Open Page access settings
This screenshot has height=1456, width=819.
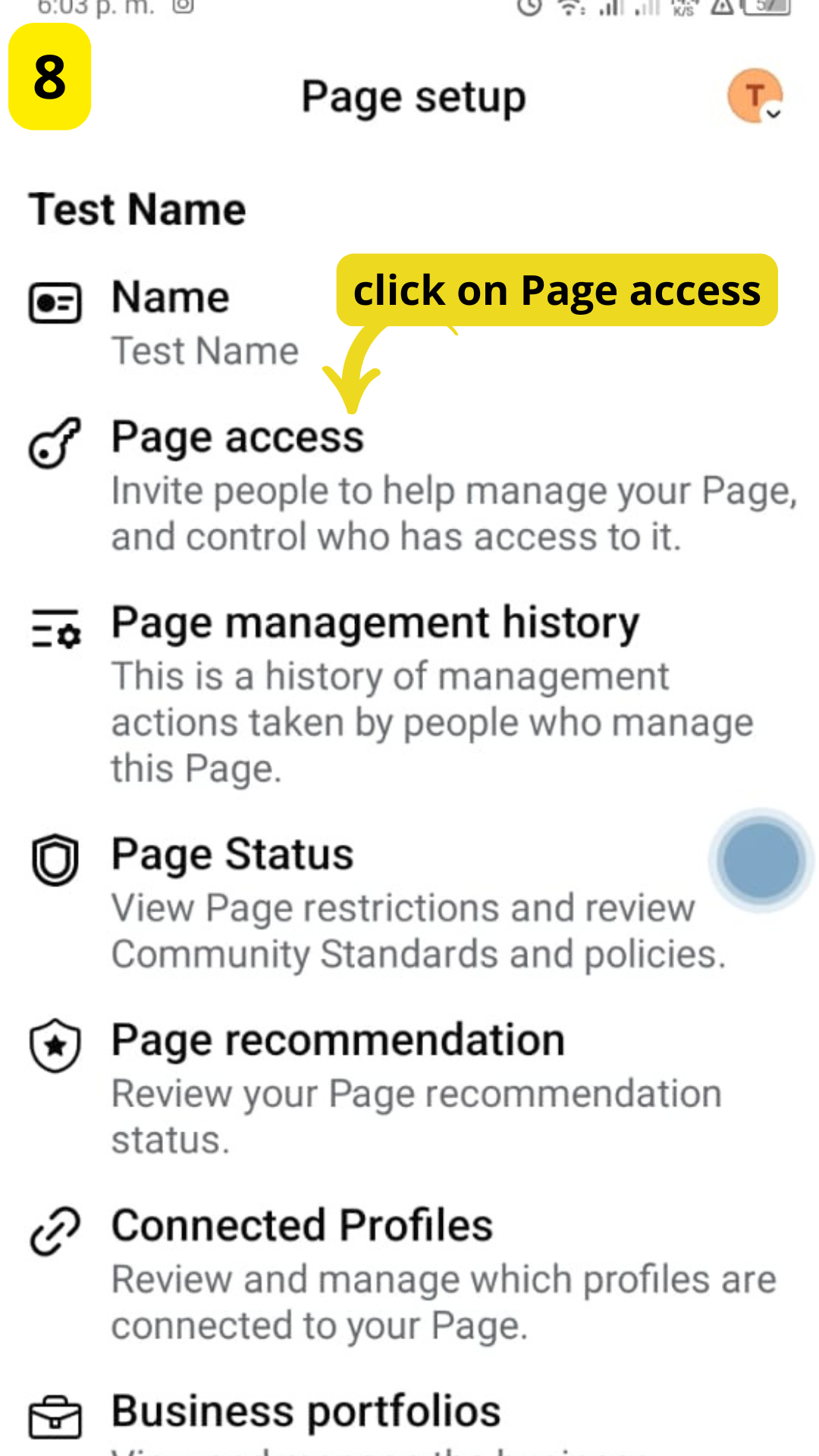pos(237,438)
